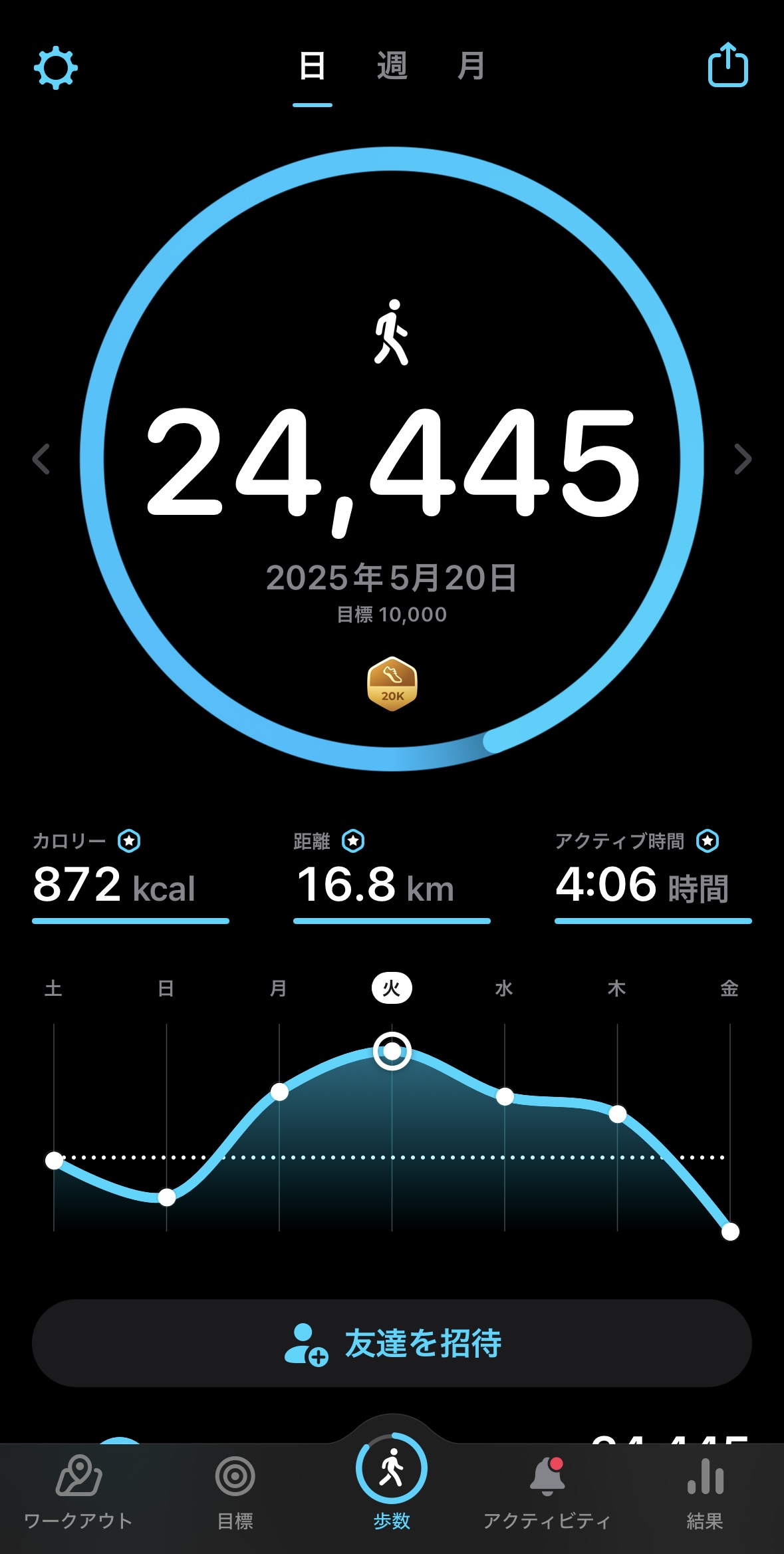Open the 目標 tab
Viewport: 784px width, 1554px height.
[x=235, y=1492]
